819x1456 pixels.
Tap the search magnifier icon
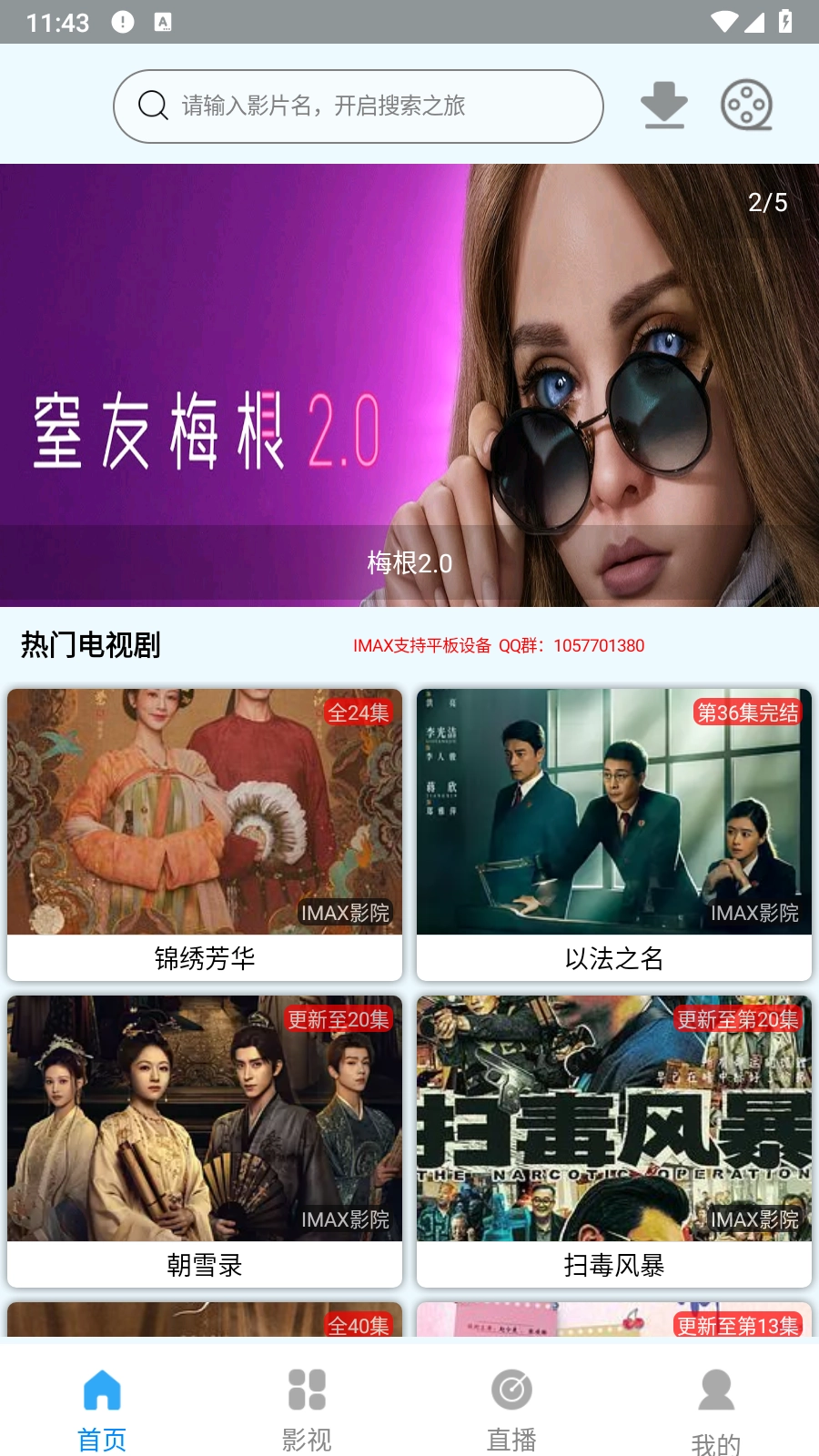coord(151,106)
